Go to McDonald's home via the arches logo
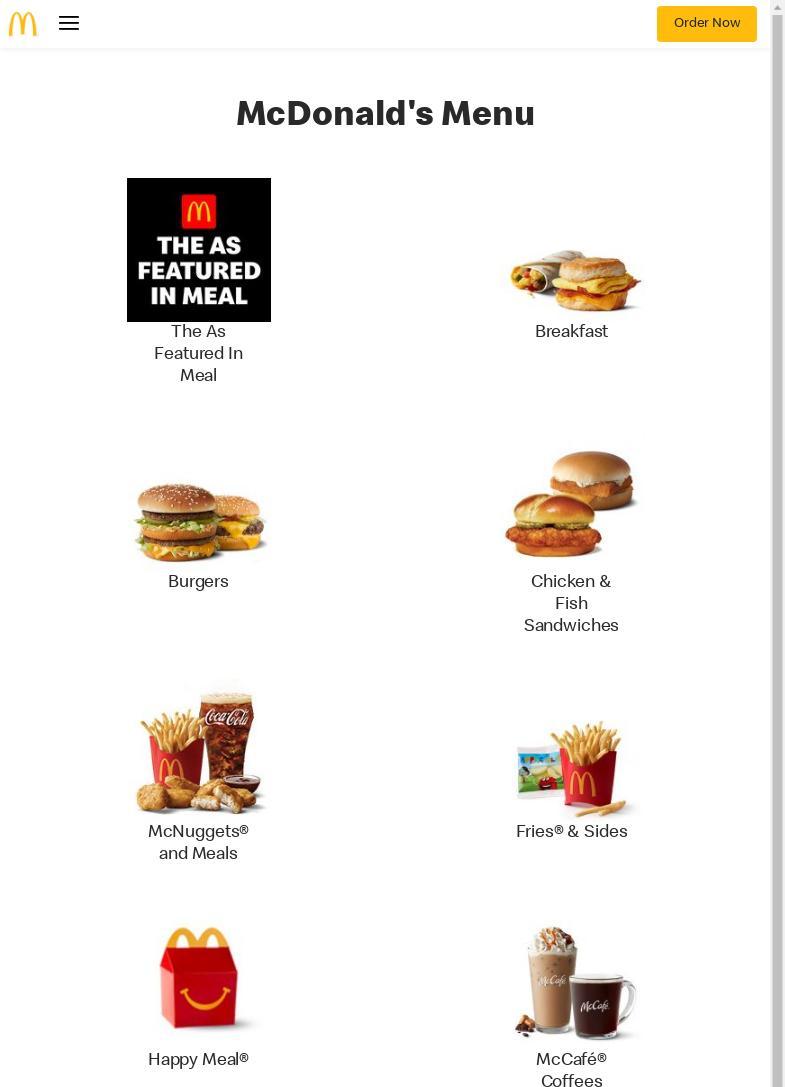Viewport: 785px width, 1087px height. tap(23, 23)
